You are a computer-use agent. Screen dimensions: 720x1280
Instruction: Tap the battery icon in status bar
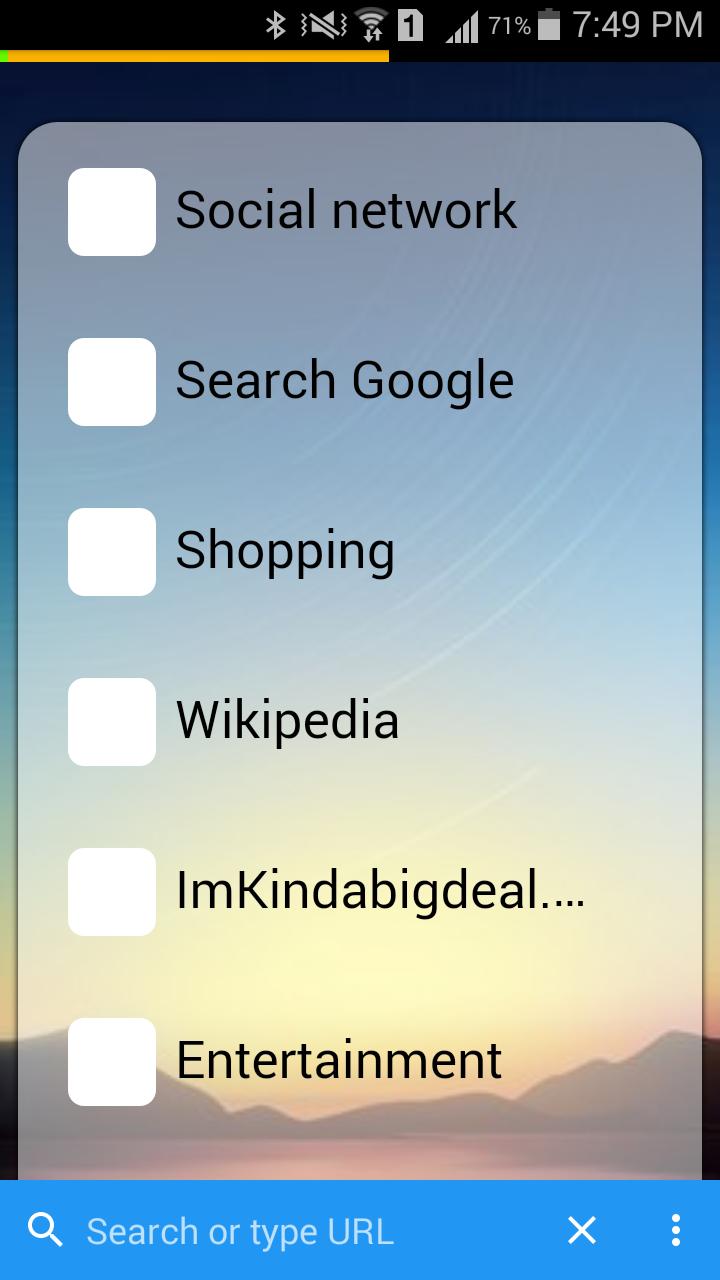[550, 25]
